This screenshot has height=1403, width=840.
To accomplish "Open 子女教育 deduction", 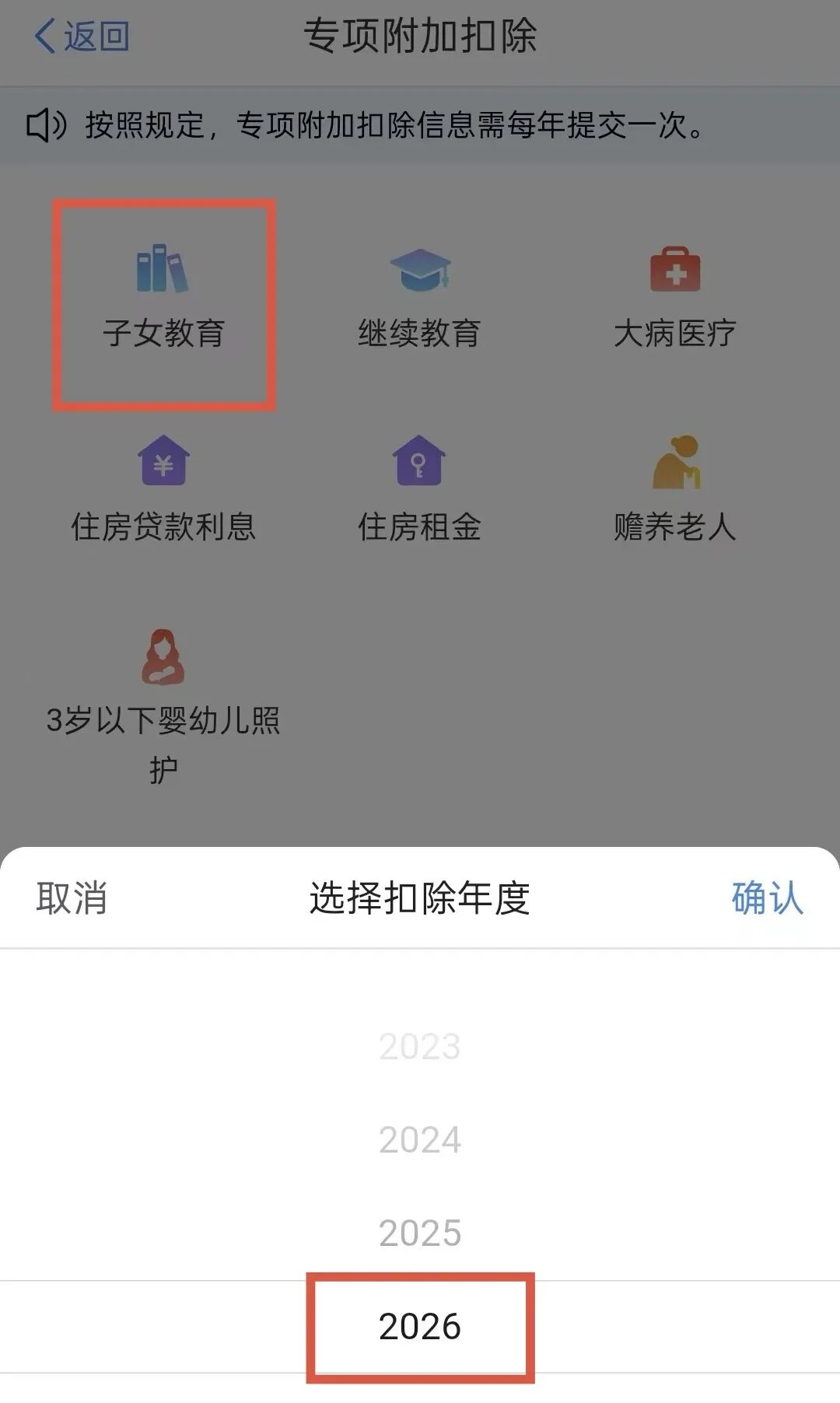I will [163, 299].
